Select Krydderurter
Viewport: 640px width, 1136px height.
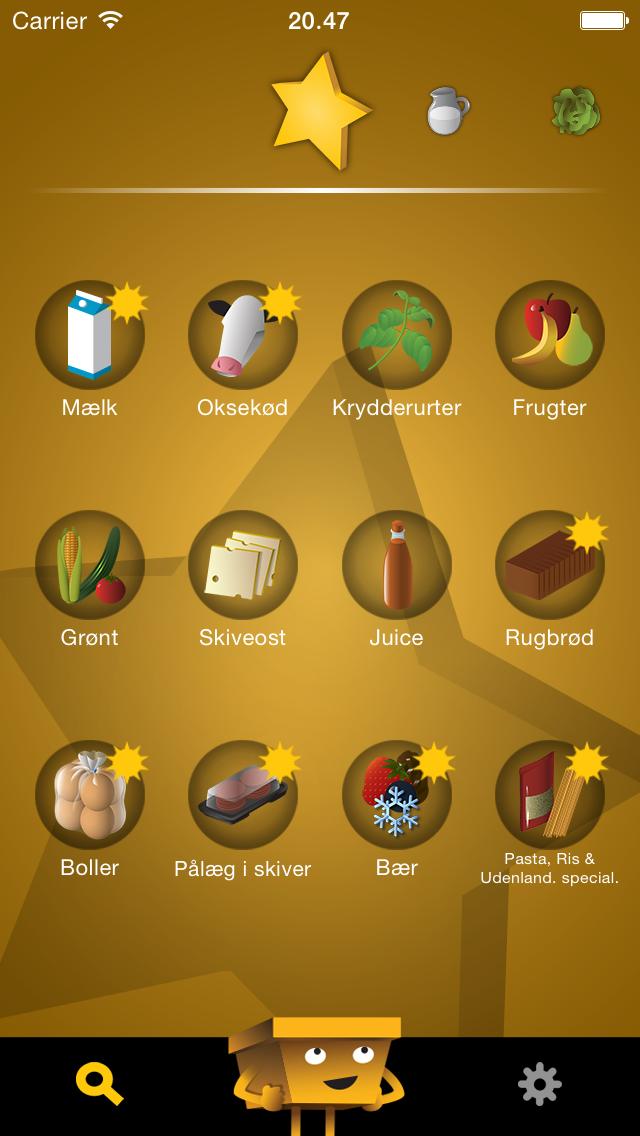(x=397, y=335)
